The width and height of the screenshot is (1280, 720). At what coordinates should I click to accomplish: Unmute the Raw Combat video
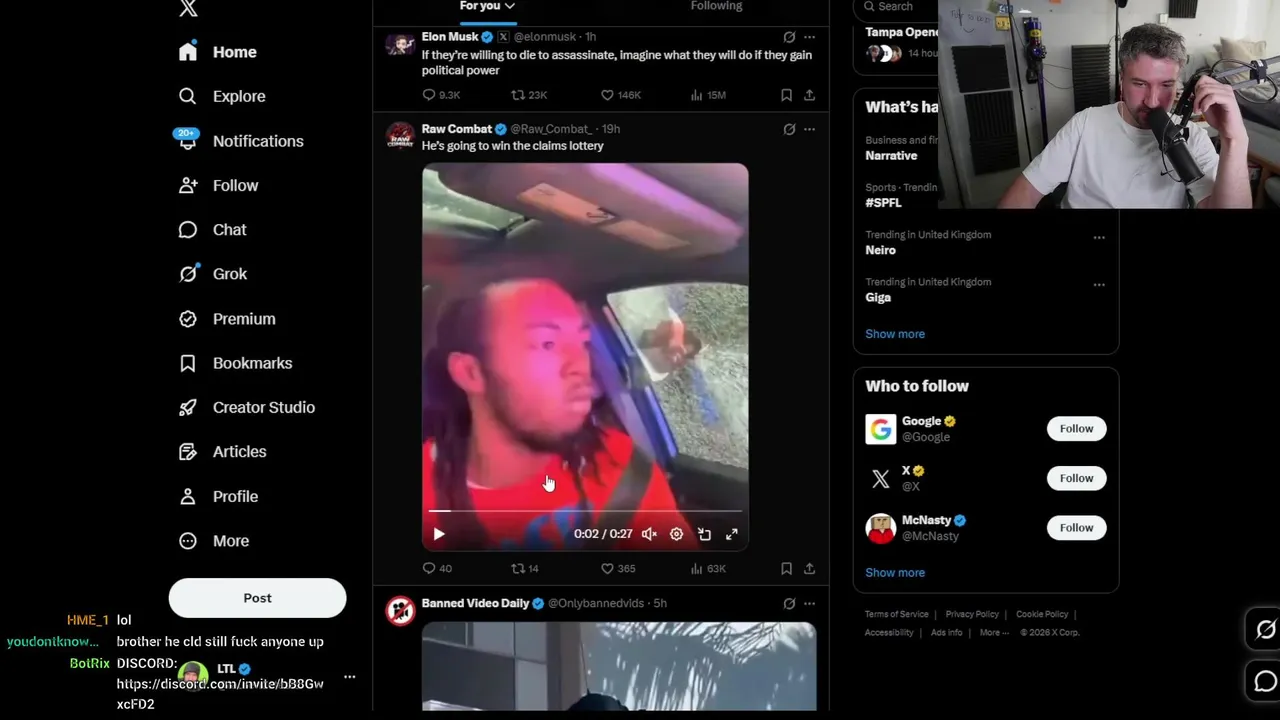(649, 534)
